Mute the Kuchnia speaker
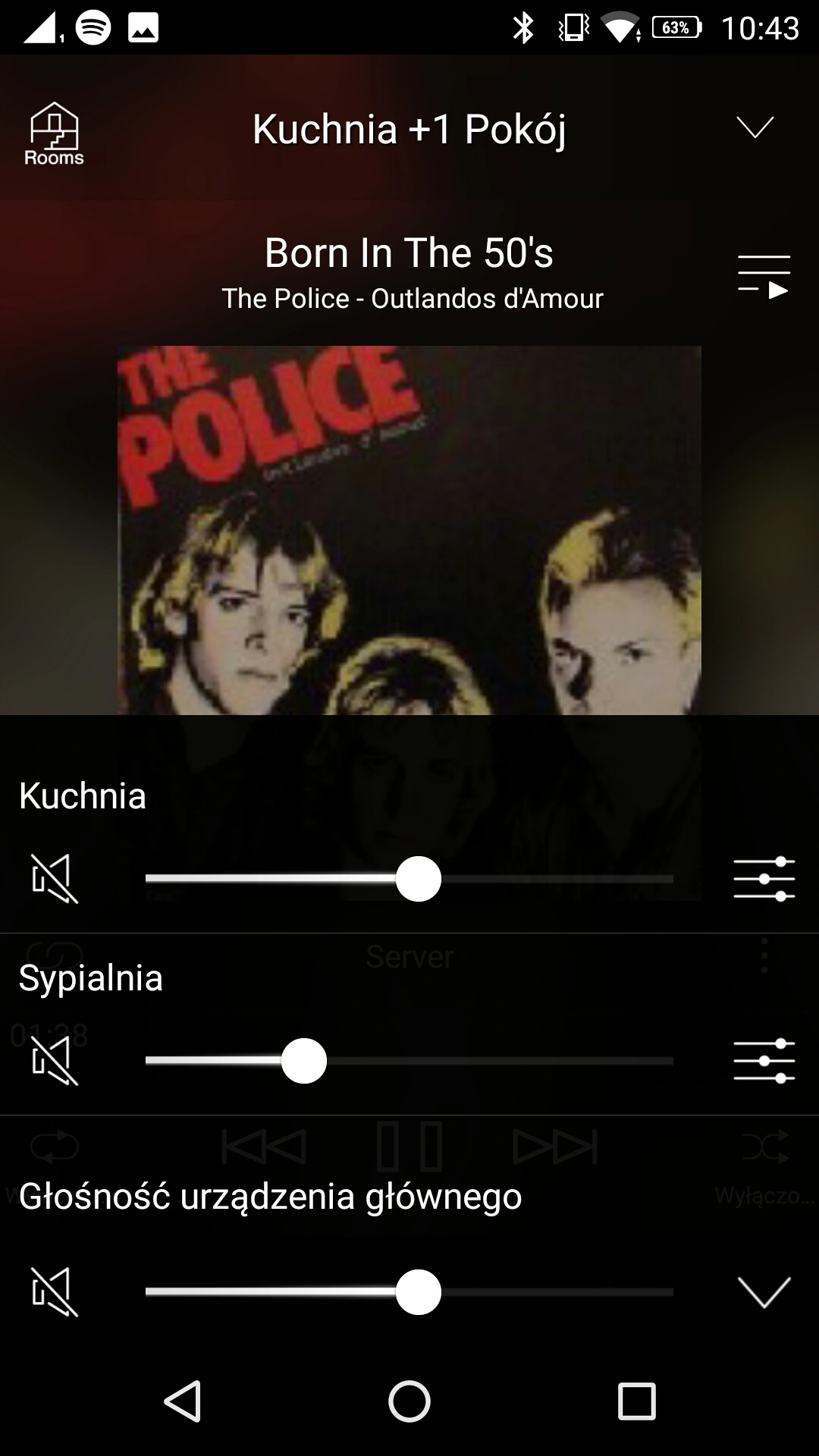819x1456 pixels. coord(55,879)
